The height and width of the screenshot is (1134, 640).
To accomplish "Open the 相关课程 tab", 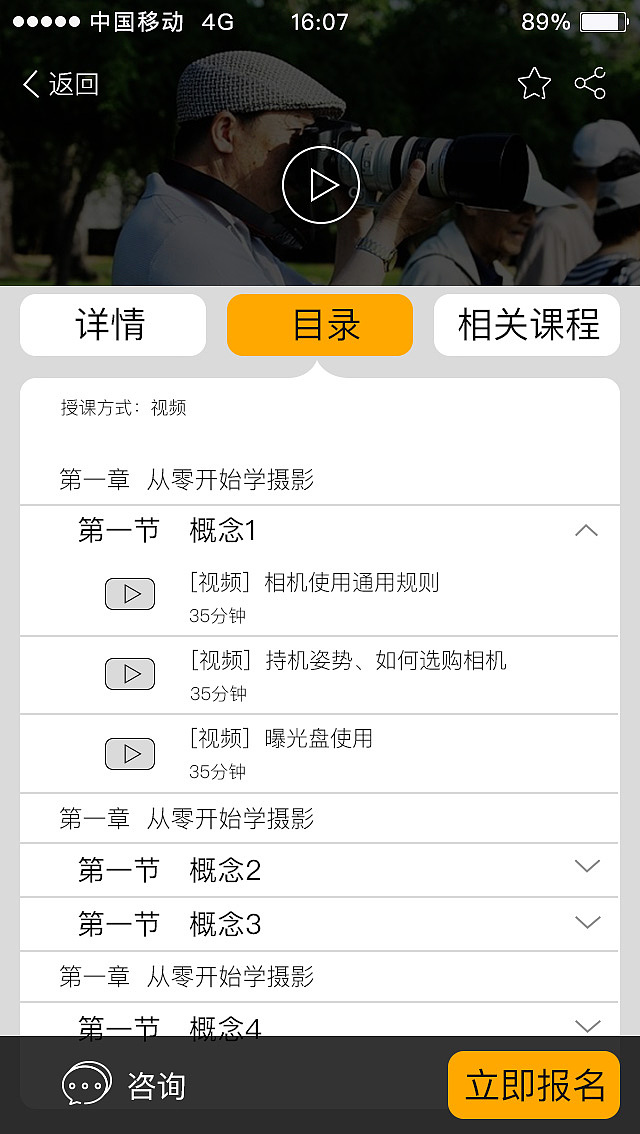I will click(527, 325).
